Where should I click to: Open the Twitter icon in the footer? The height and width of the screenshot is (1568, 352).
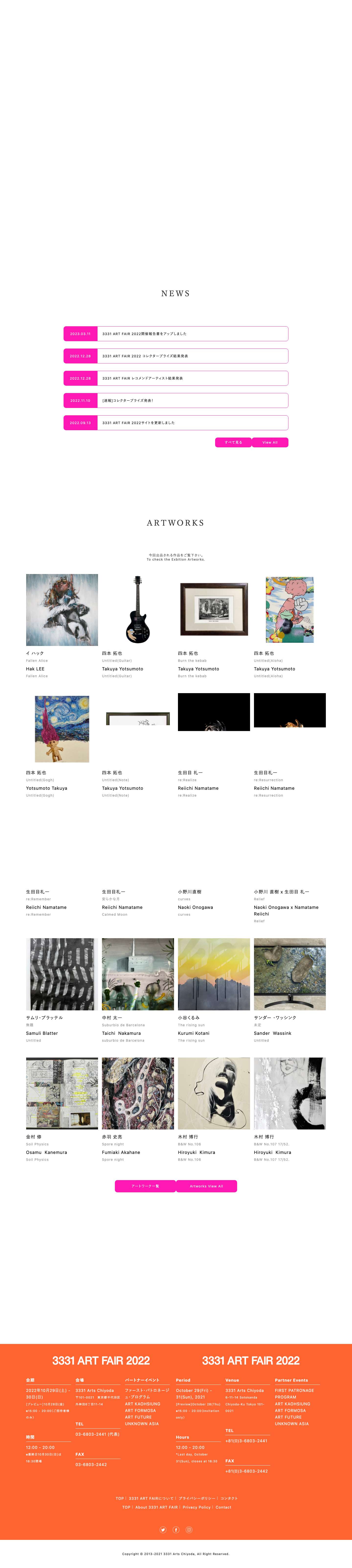(163, 1530)
